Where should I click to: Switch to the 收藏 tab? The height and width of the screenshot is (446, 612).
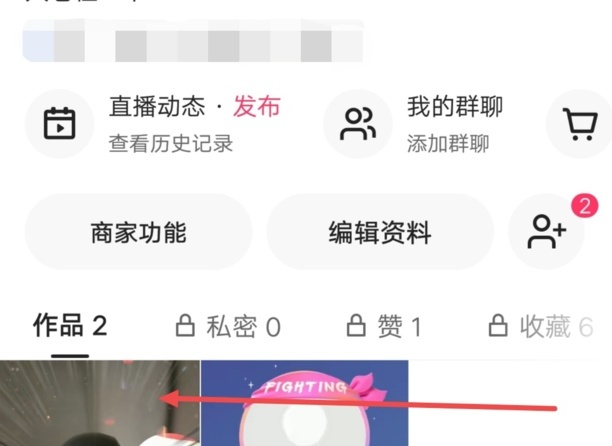tap(540, 326)
